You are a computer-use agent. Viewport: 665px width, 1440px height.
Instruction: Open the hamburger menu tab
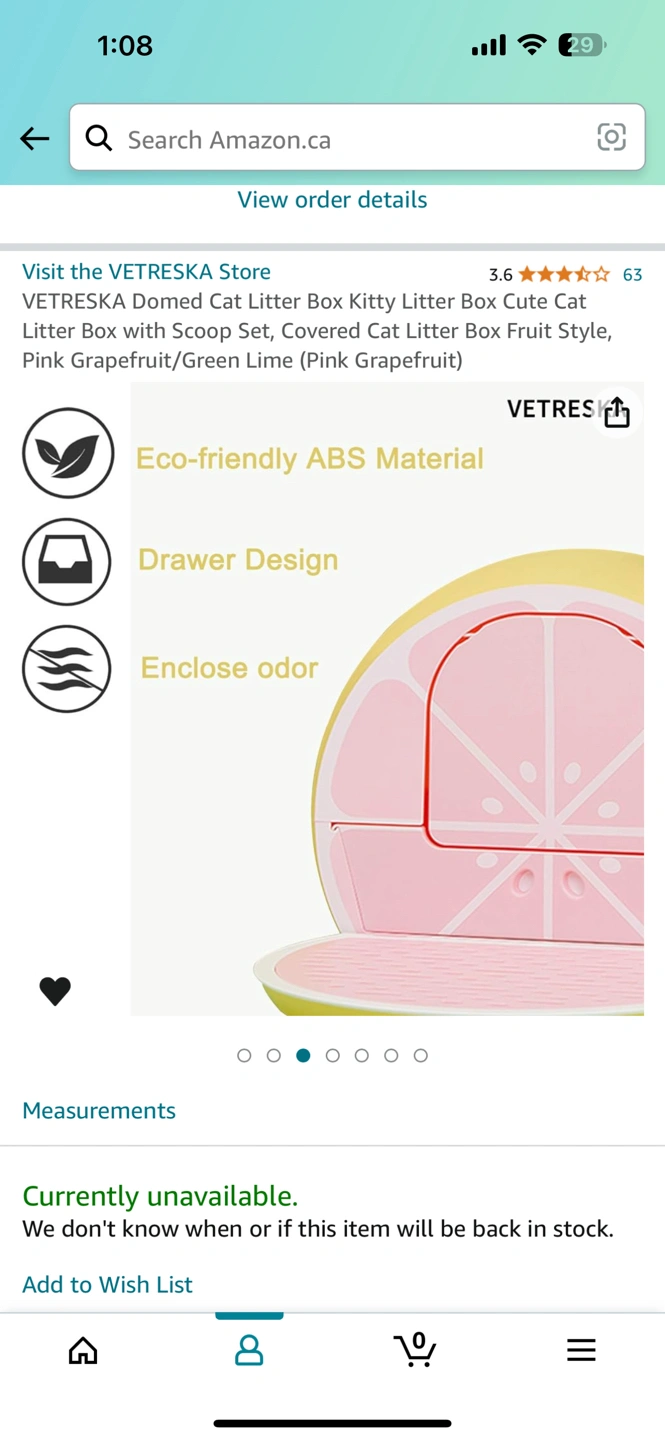581,1351
